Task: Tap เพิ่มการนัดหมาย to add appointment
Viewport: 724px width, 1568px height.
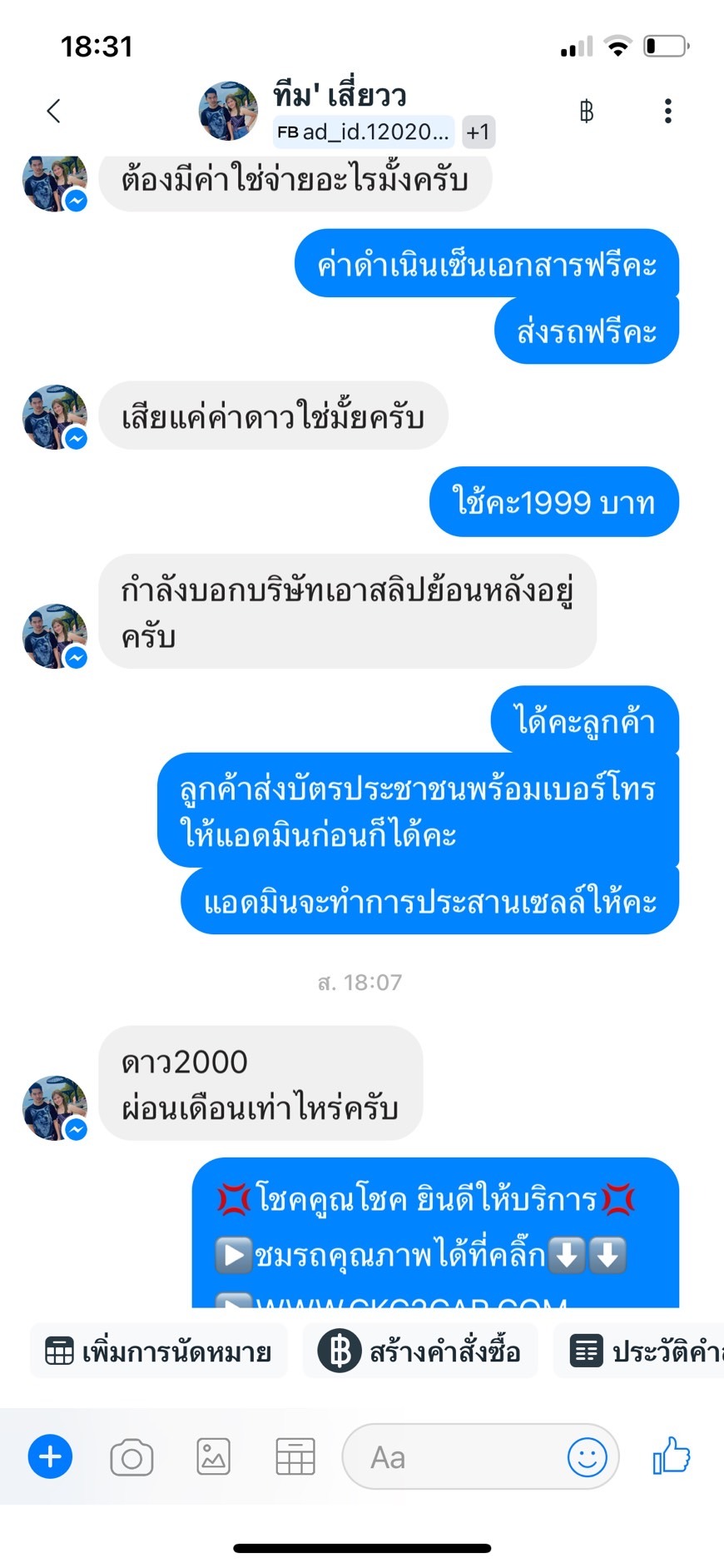Action: 159,1351
